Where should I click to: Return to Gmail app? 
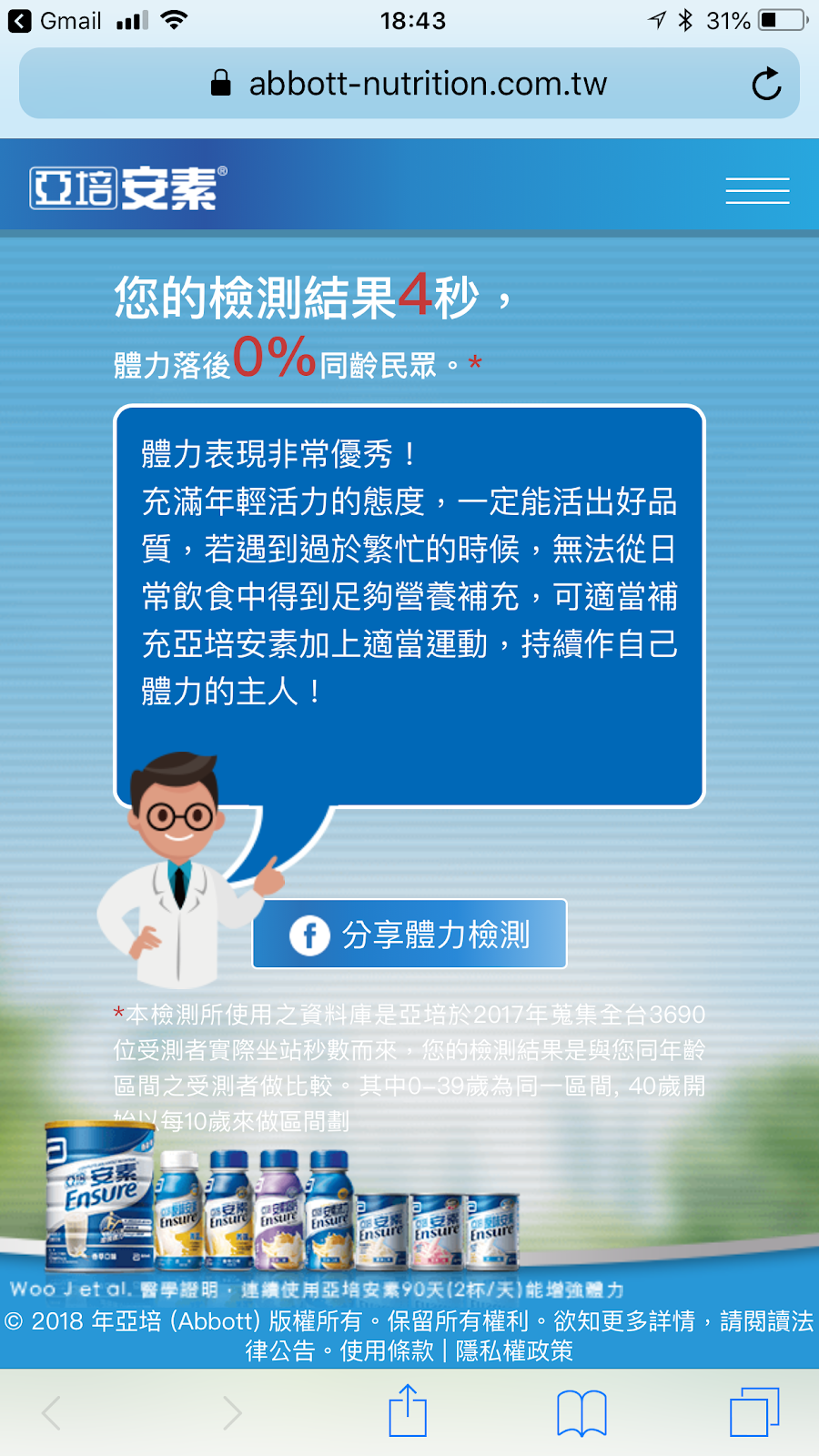click(55, 21)
